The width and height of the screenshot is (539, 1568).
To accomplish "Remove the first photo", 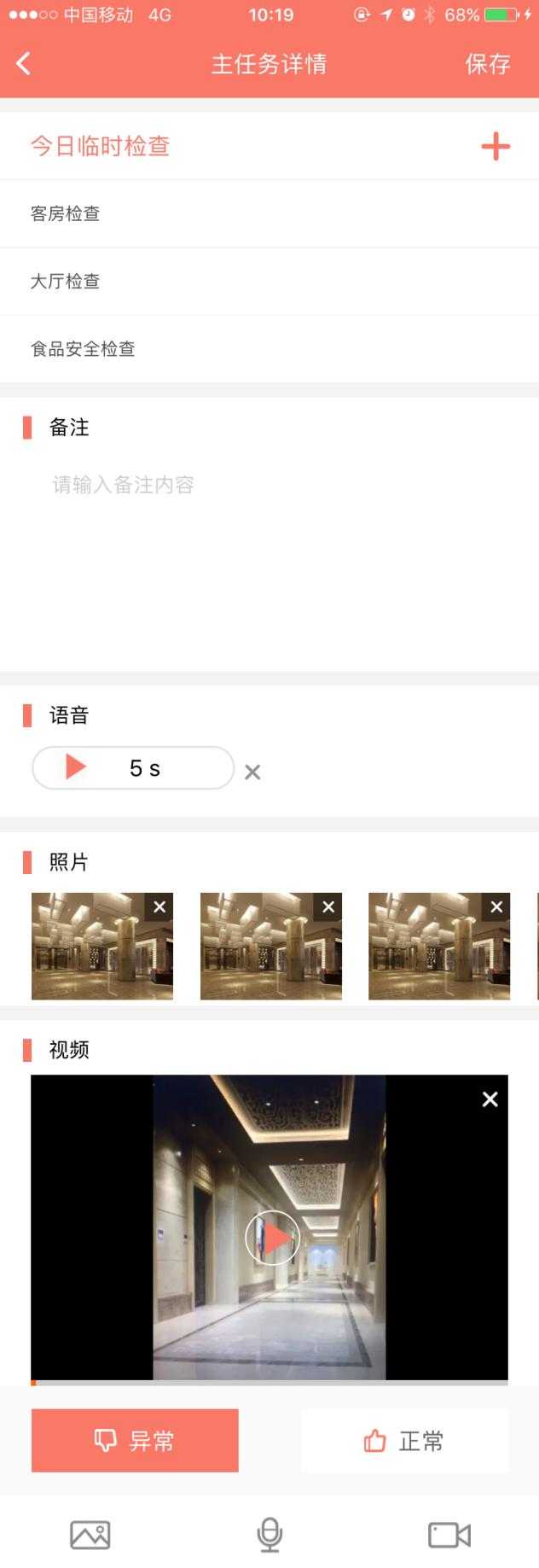I will pos(159,906).
